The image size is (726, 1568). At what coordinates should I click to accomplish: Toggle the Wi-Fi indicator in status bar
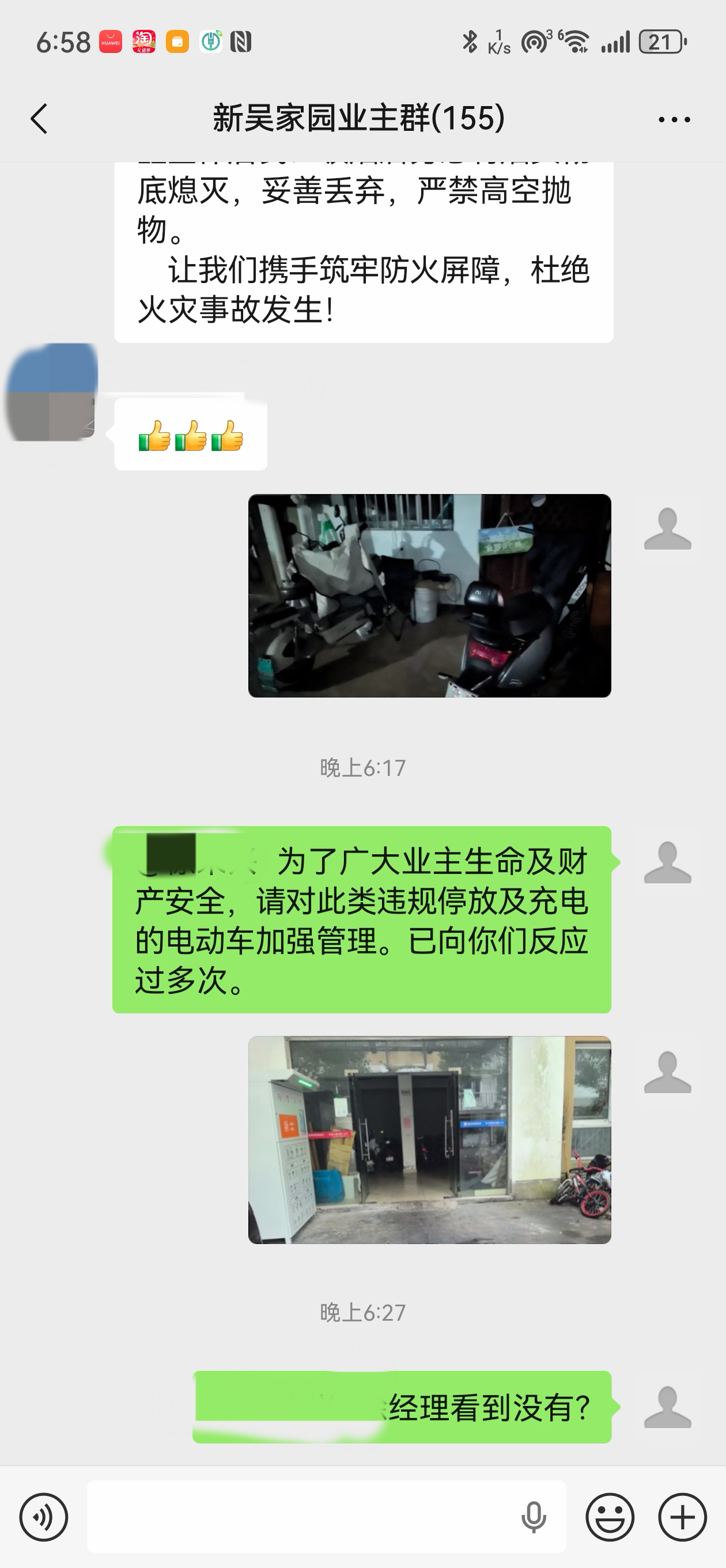[x=572, y=42]
